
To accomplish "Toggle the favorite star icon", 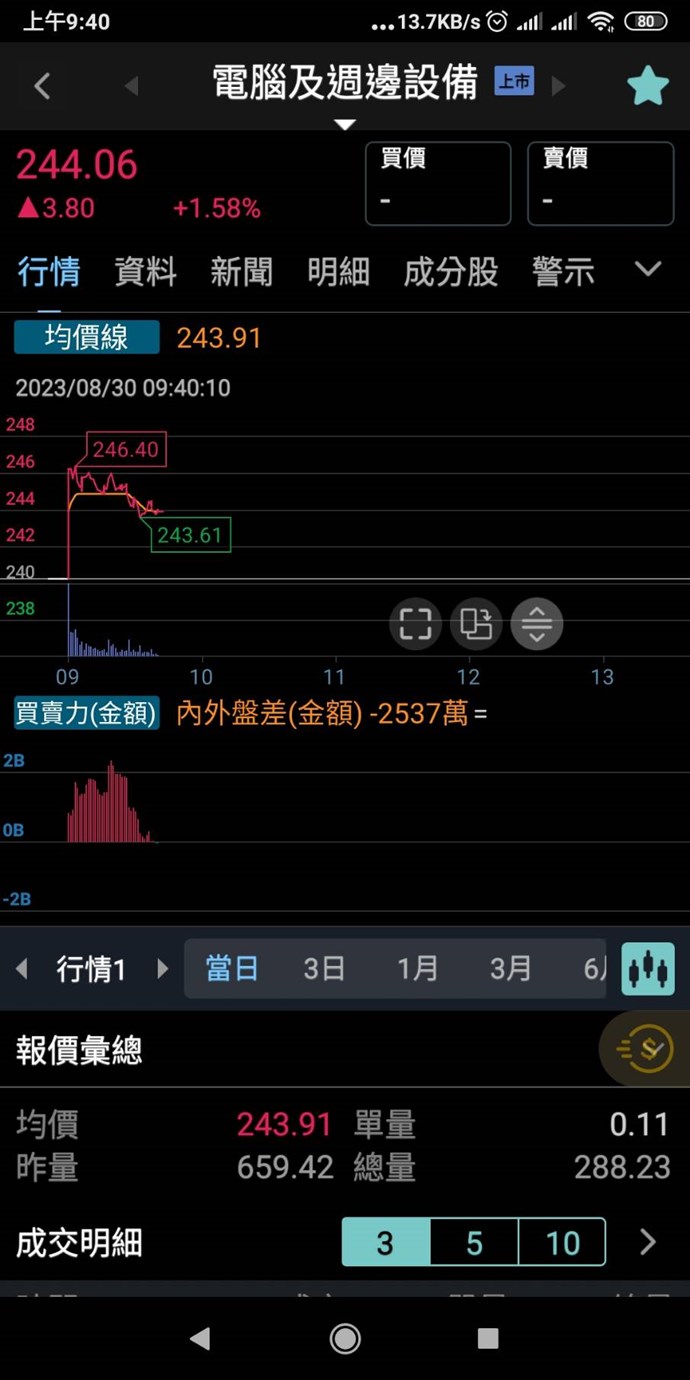I will pos(647,87).
